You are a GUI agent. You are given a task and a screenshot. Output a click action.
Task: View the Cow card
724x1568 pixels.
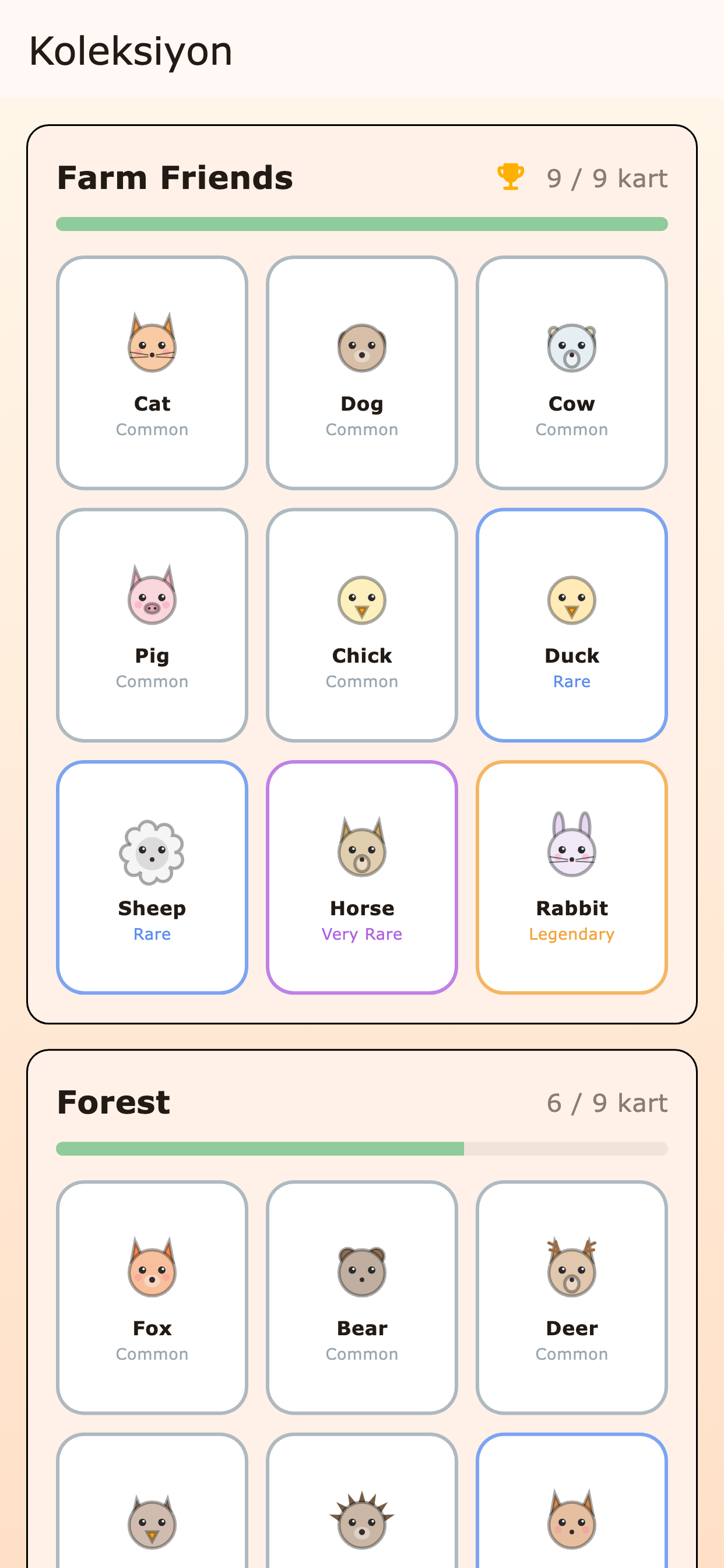[x=572, y=373]
